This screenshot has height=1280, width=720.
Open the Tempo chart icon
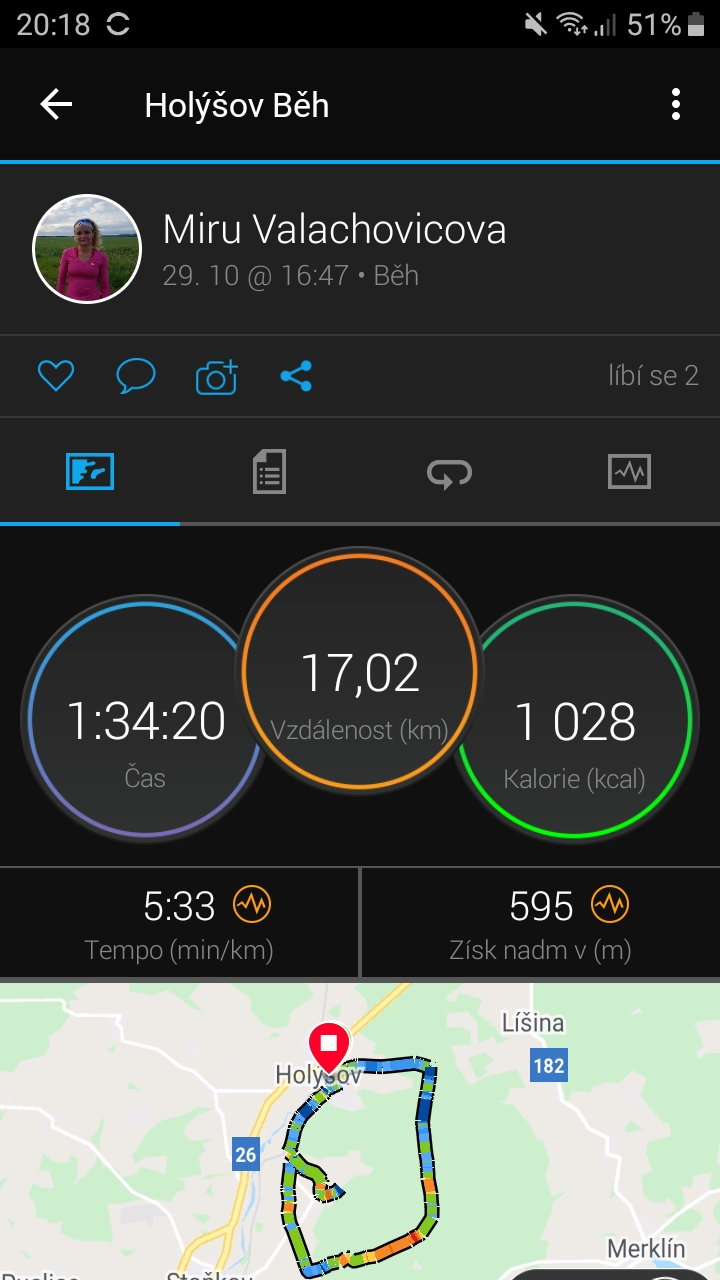coord(252,906)
